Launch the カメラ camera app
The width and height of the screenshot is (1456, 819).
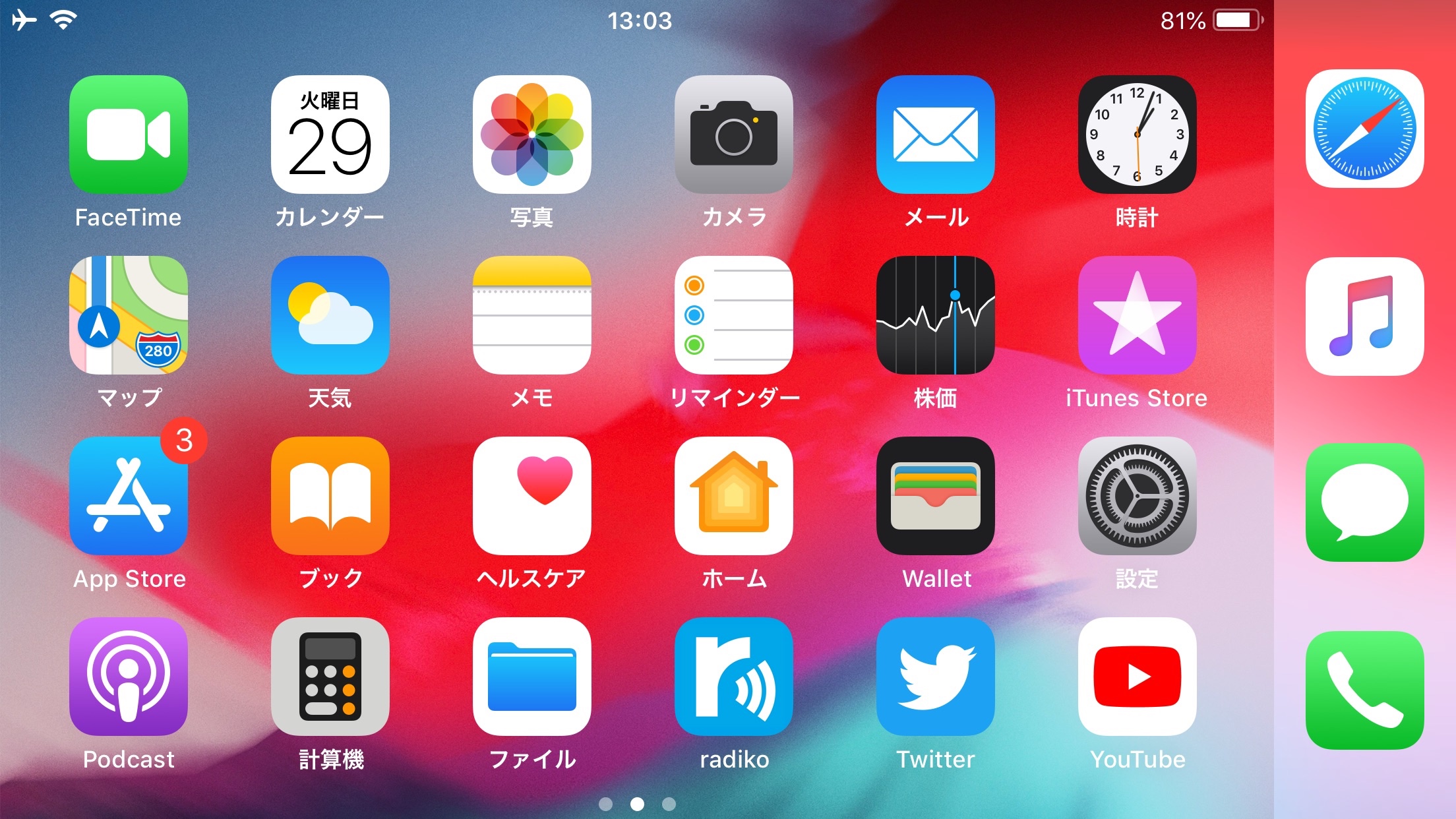coord(734,135)
